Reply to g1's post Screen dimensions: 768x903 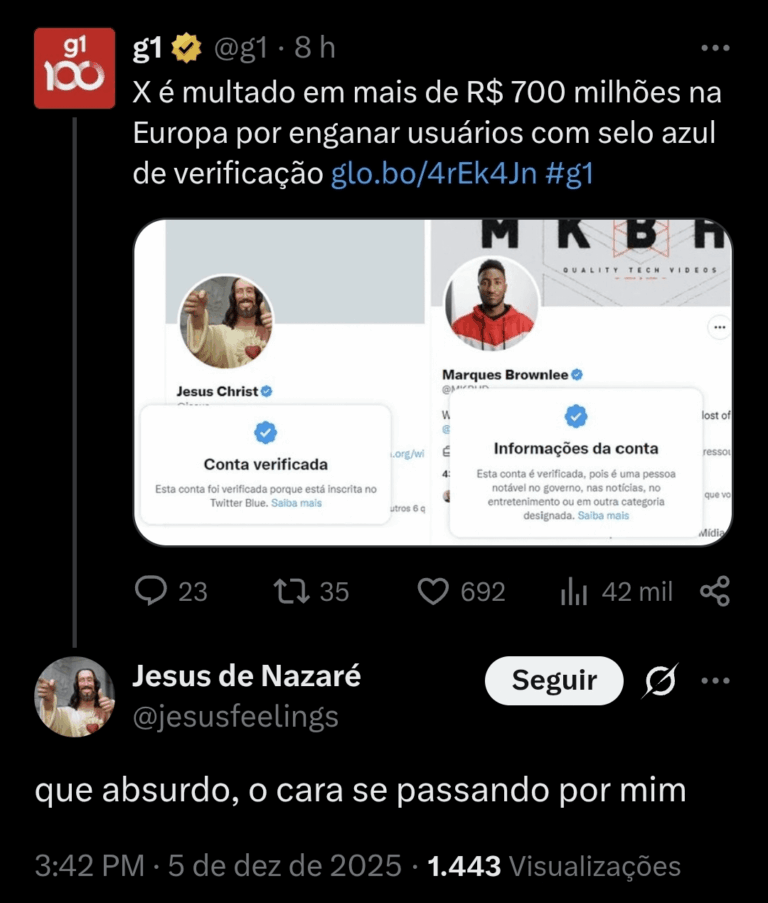pyautogui.click(x=150, y=592)
